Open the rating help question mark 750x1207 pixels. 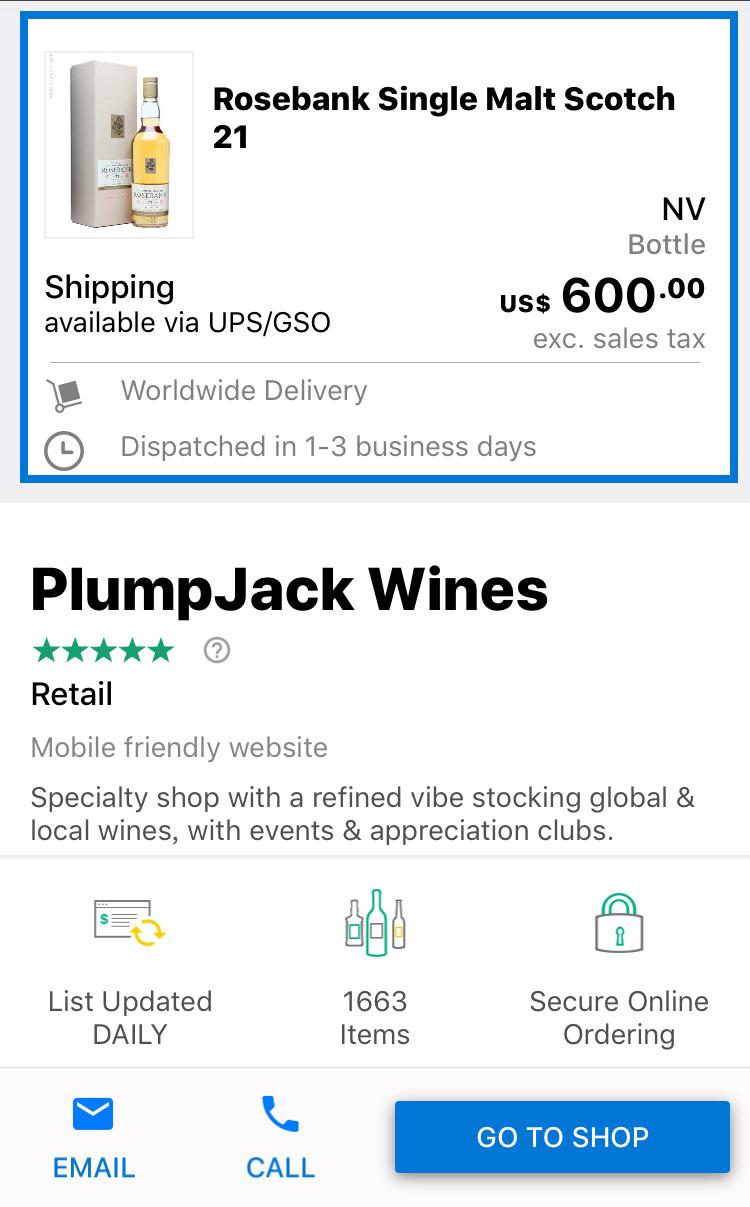[217, 651]
